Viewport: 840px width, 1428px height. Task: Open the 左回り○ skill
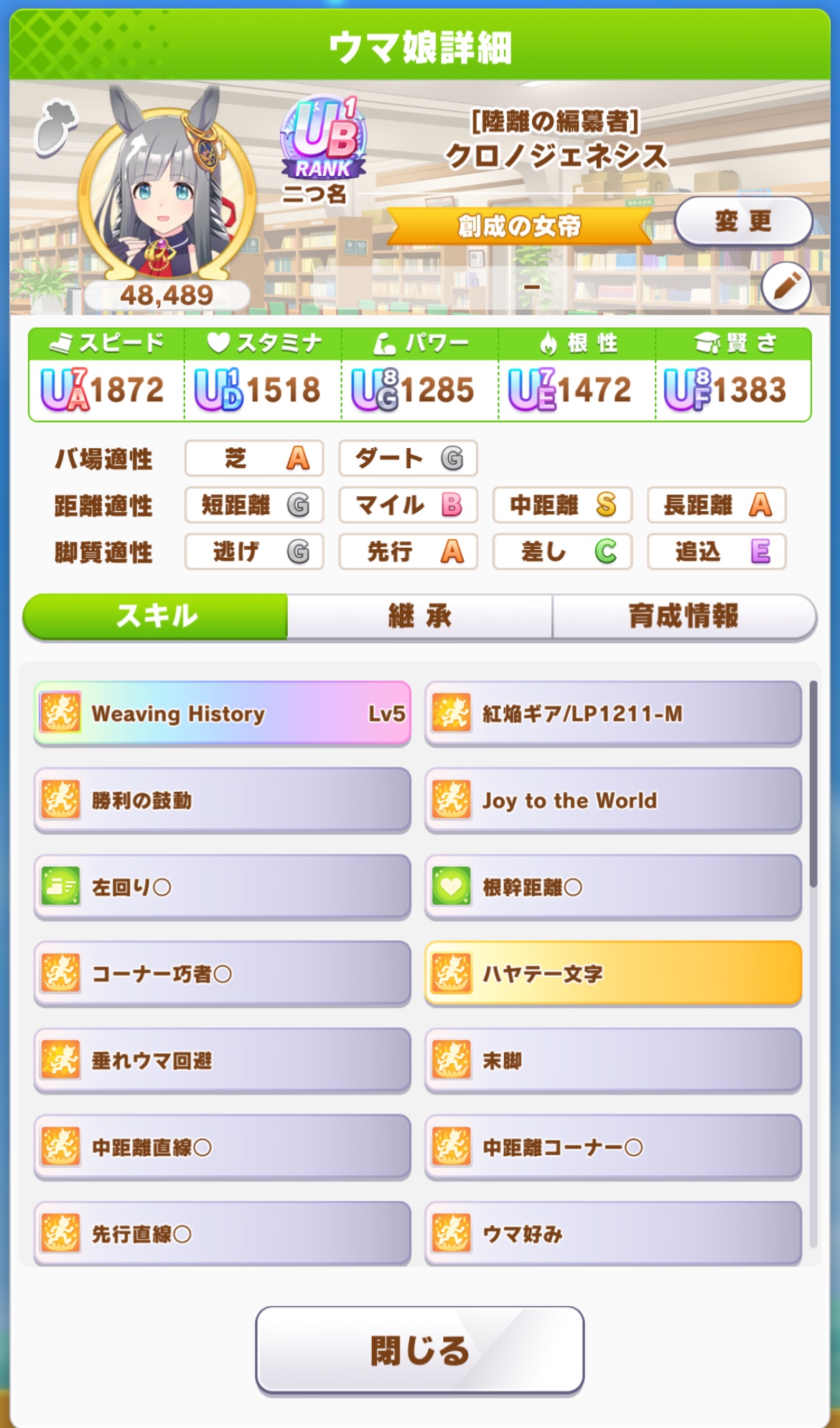223,887
